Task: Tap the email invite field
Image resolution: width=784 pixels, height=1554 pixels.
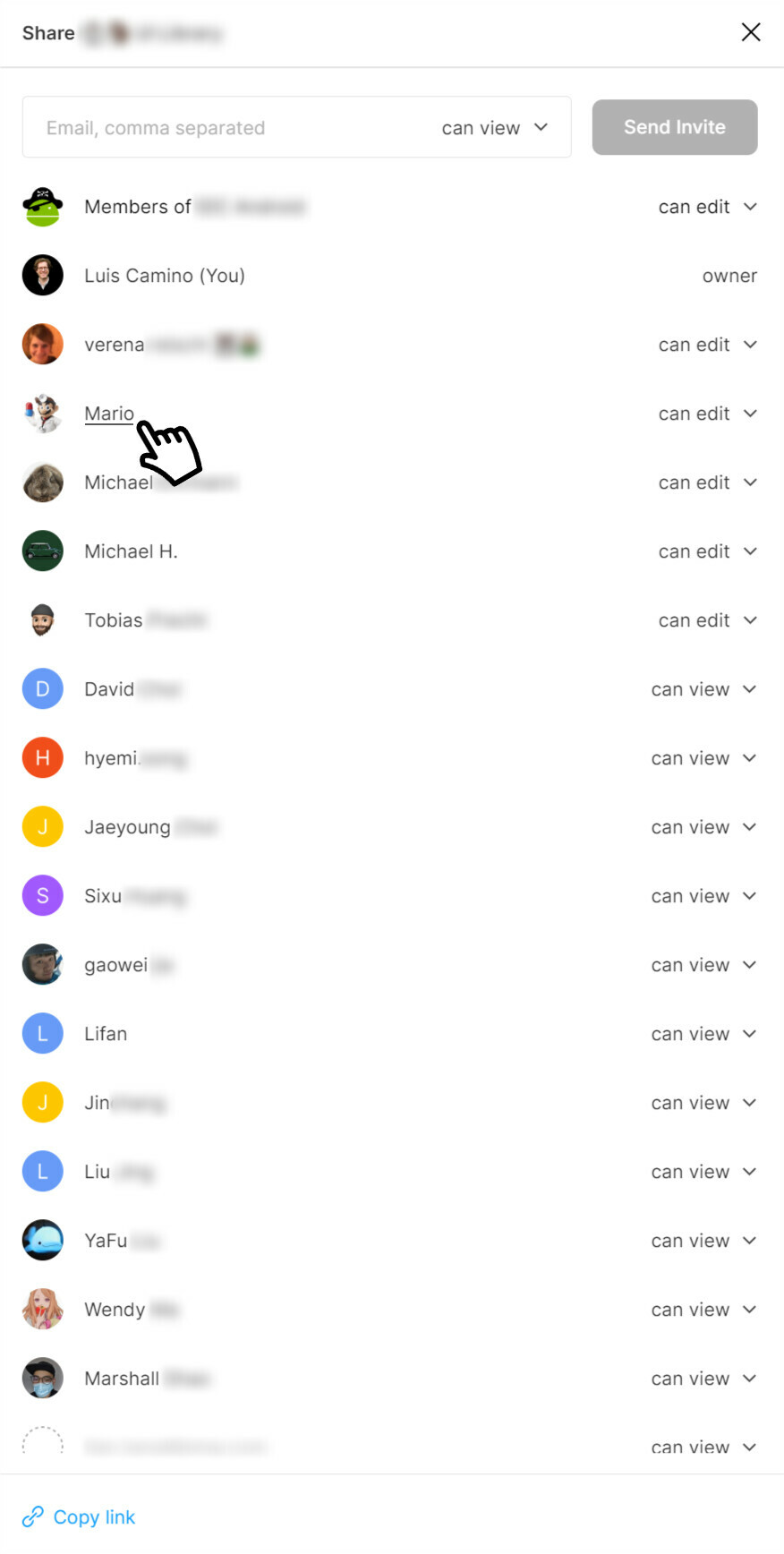Action: click(233, 128)
